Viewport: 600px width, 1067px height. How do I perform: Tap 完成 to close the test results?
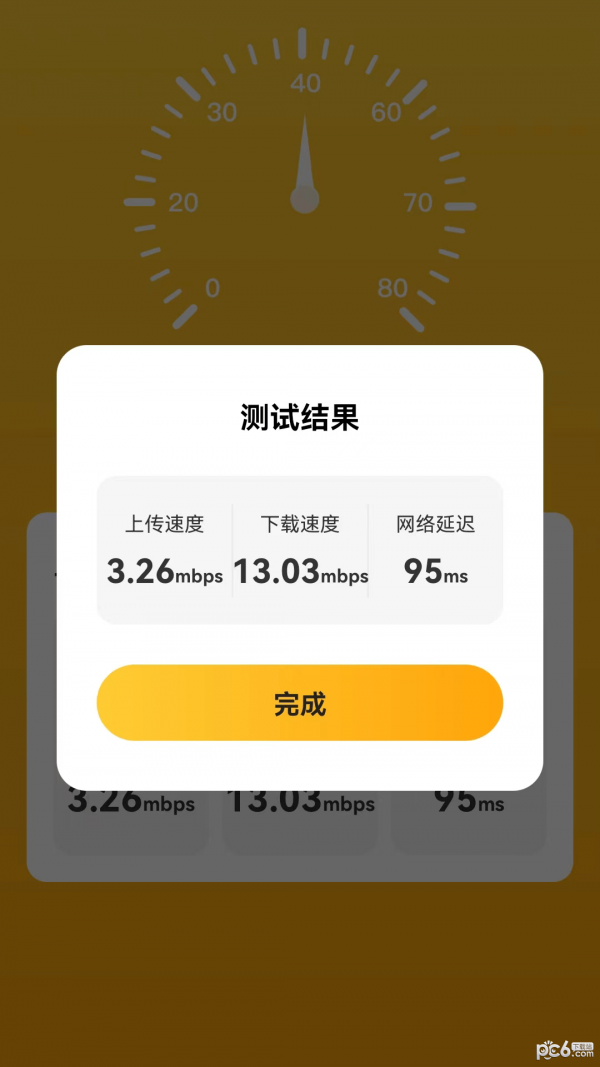tap(299, 703)
